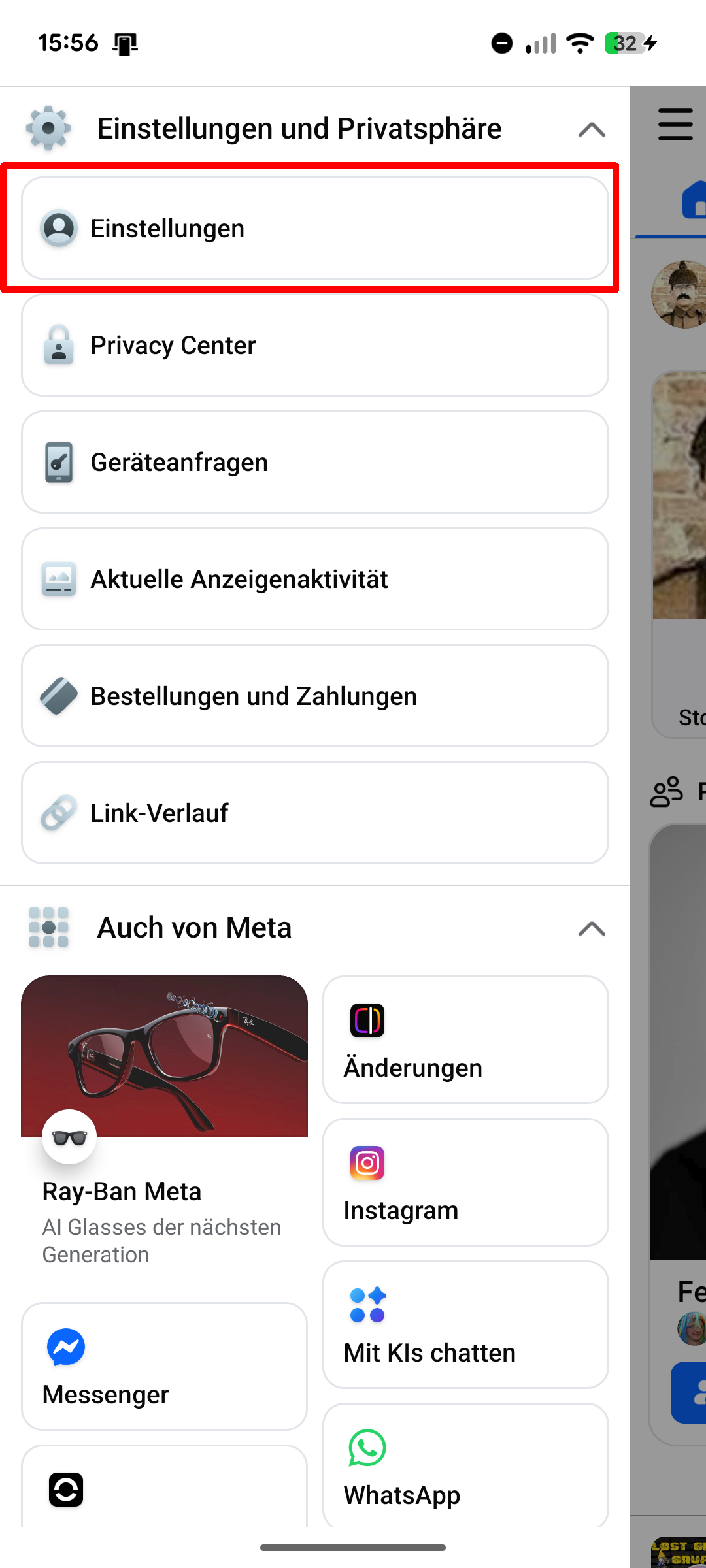Open Geräteanfragen
Viewport: 706px width, 1568px height.
coord(314,462)
